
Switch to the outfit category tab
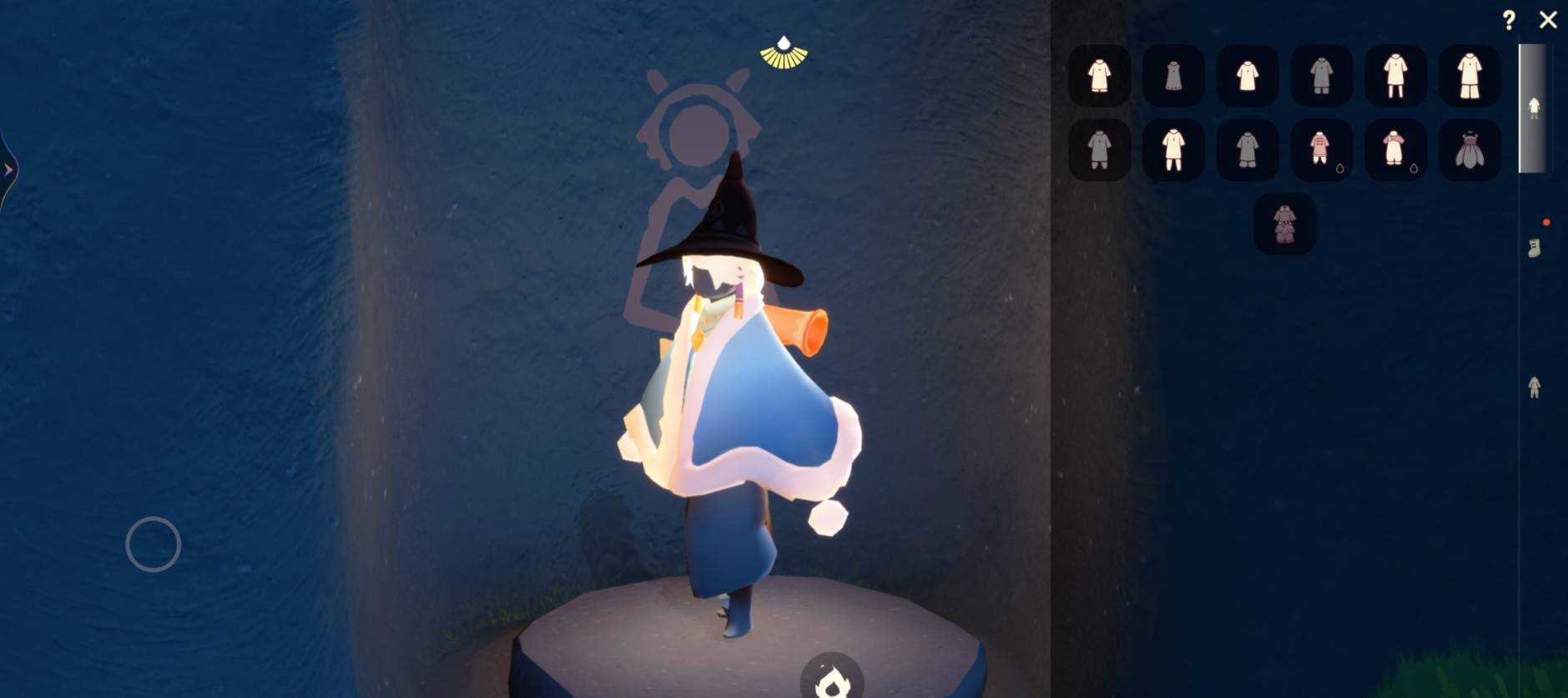pyautogui.click(x=1534, y=108)
